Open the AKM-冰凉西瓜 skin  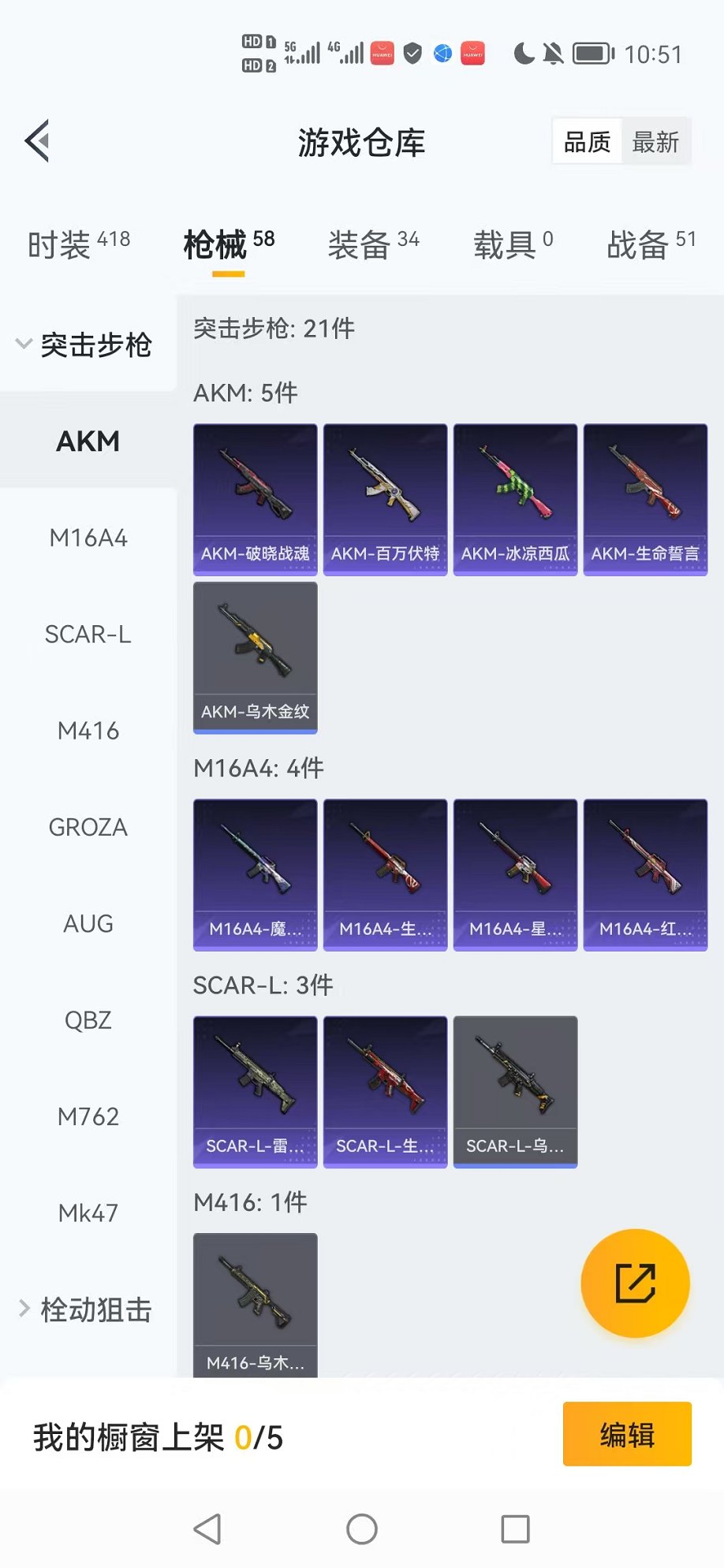tap(515, 499)
